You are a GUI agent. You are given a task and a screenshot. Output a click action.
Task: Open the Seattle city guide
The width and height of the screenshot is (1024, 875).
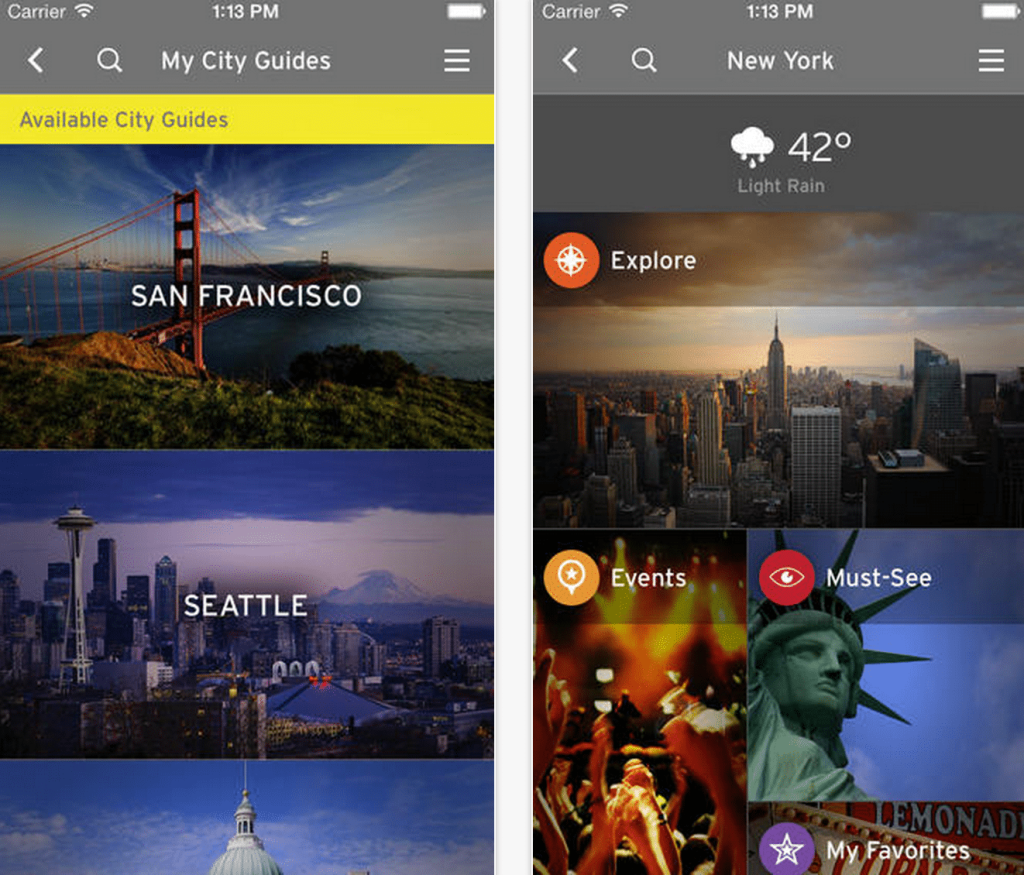click(246, 604)
